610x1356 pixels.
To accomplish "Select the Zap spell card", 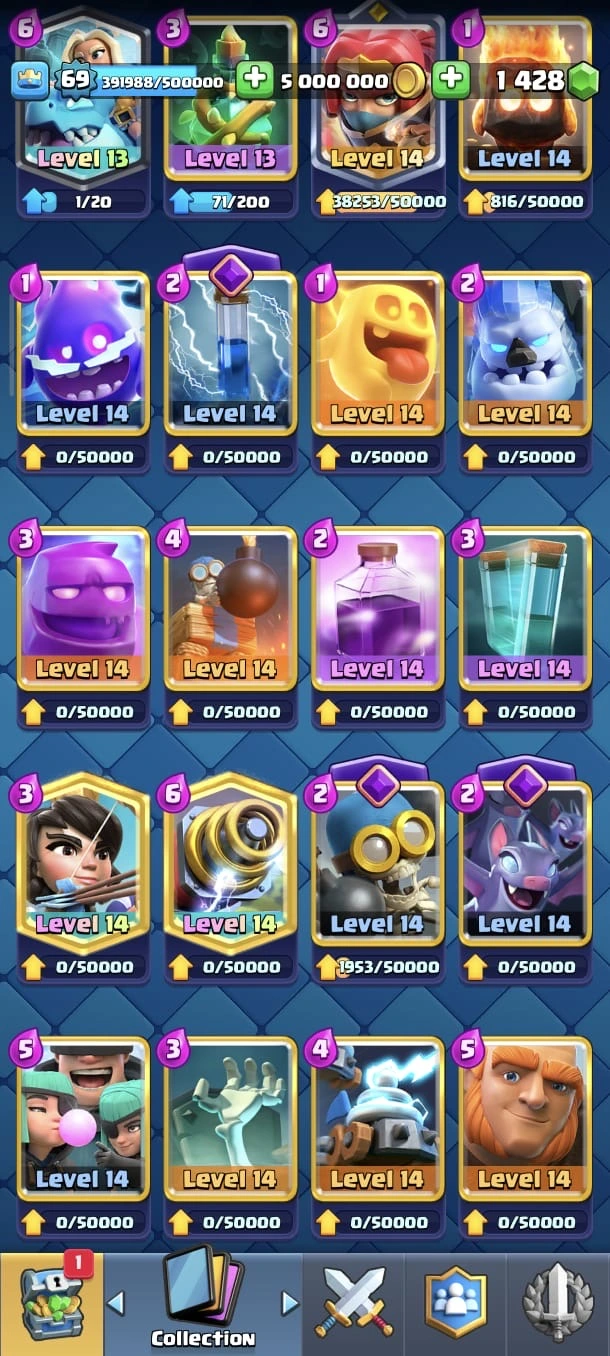I will click(x=230, y=355).
